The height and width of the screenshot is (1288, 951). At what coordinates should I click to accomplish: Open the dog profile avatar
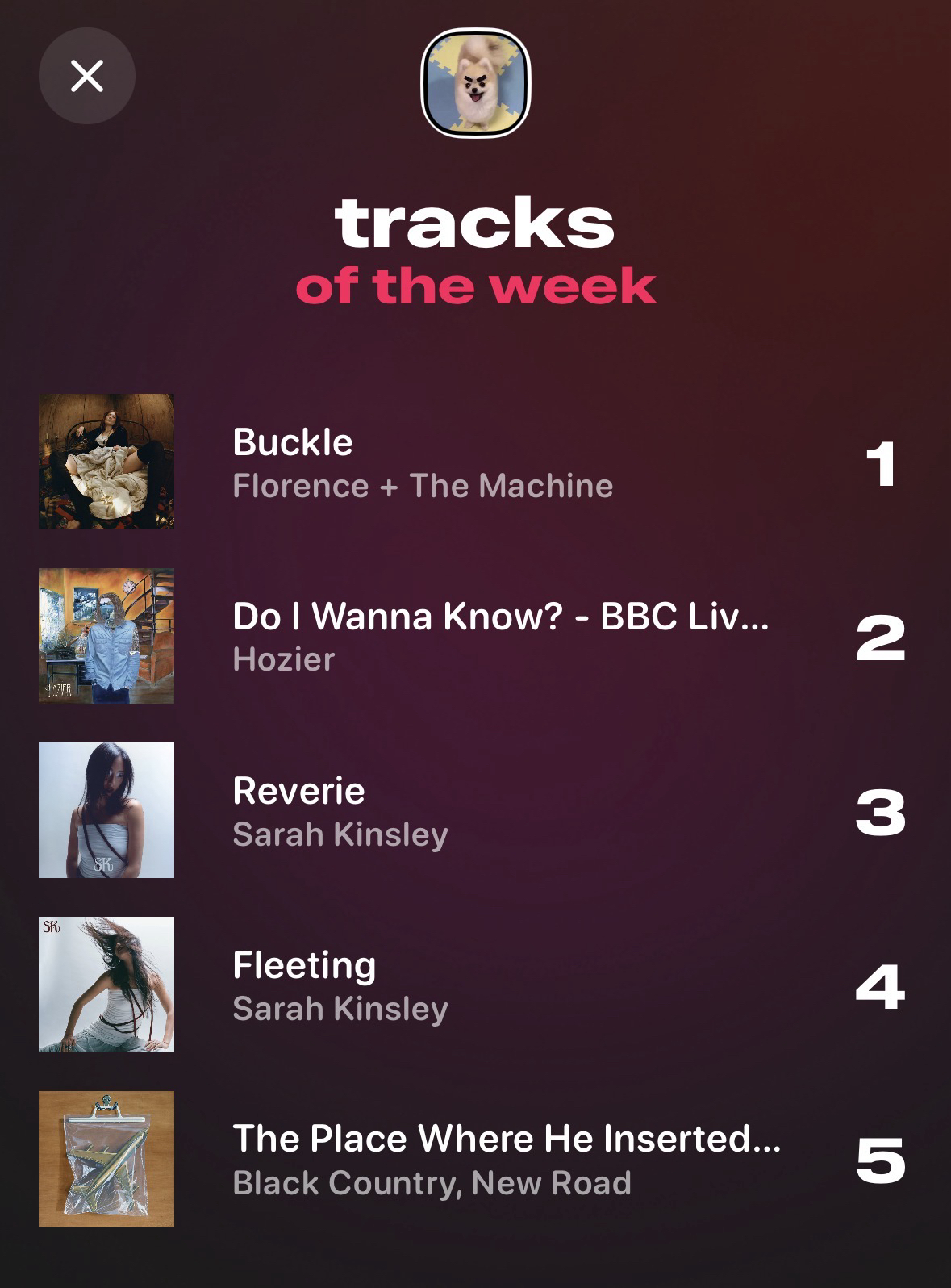pos(475,83)
